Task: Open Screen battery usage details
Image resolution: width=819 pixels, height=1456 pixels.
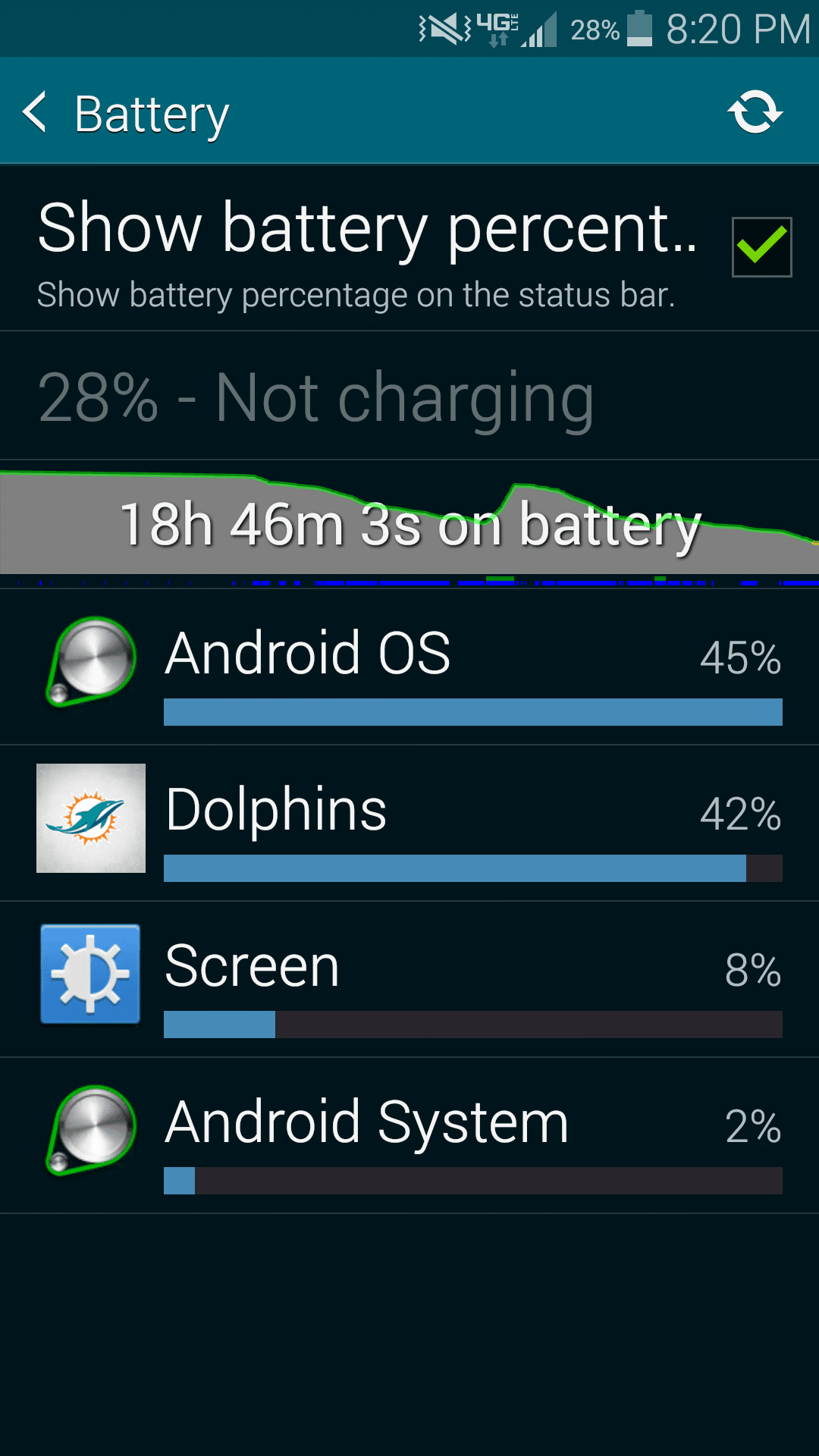Action: point(409,980)
